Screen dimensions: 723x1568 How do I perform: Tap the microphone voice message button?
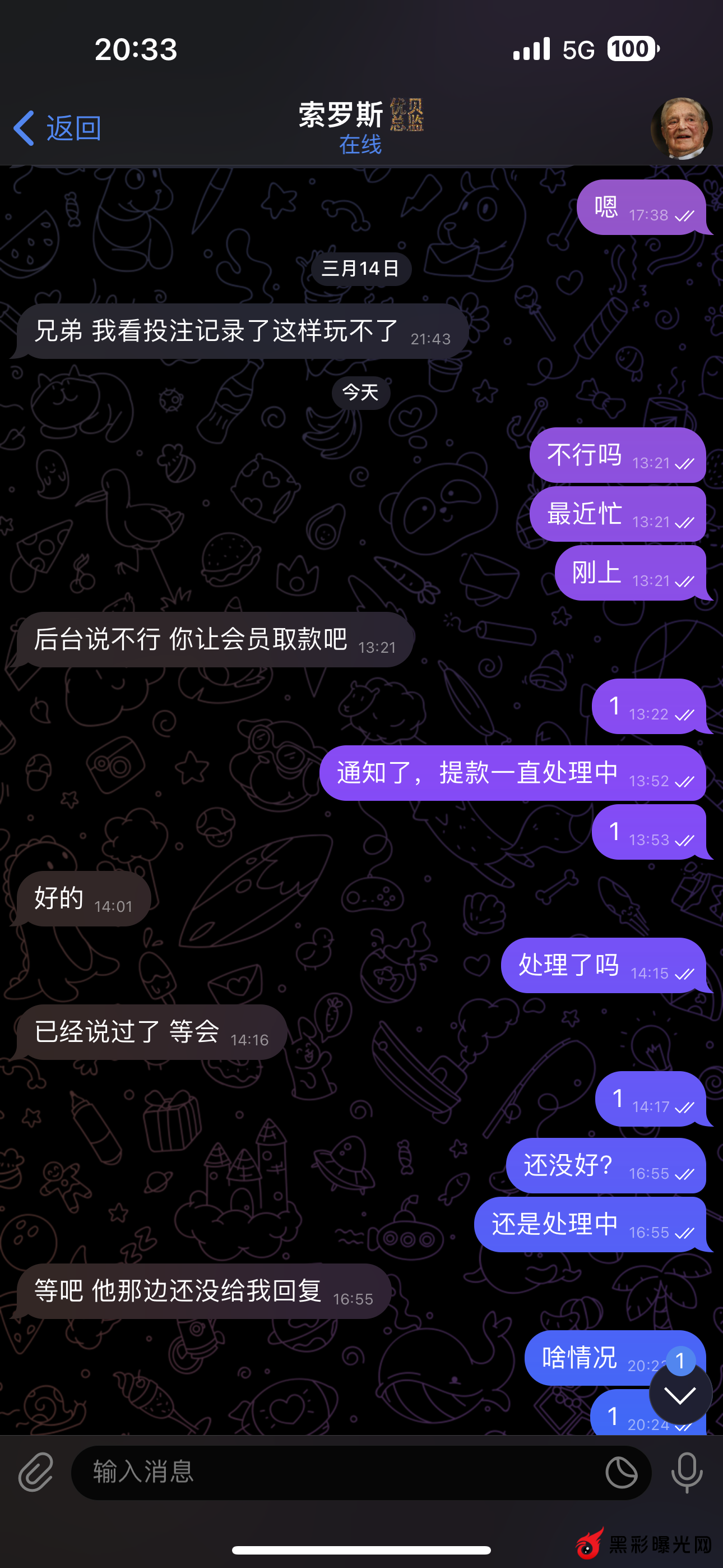(687, 1473)
